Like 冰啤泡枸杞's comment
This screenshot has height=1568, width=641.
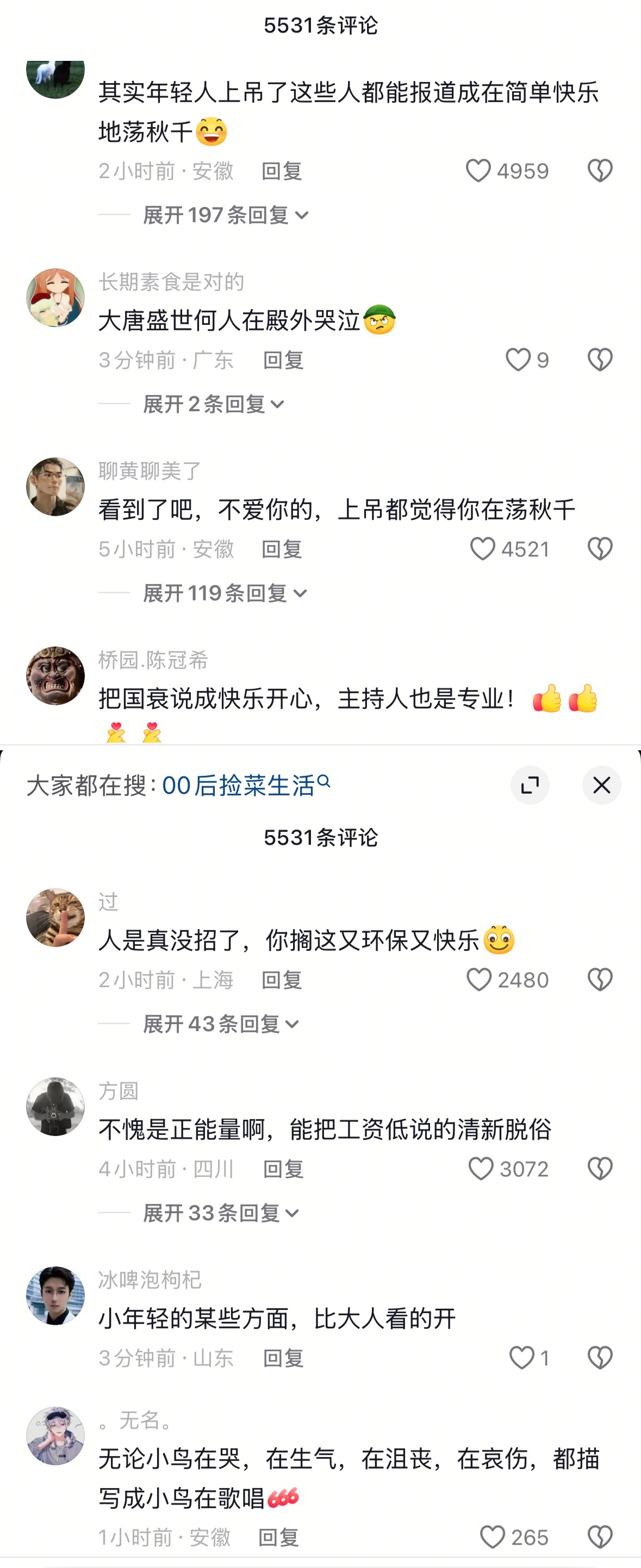[521, 1357]
